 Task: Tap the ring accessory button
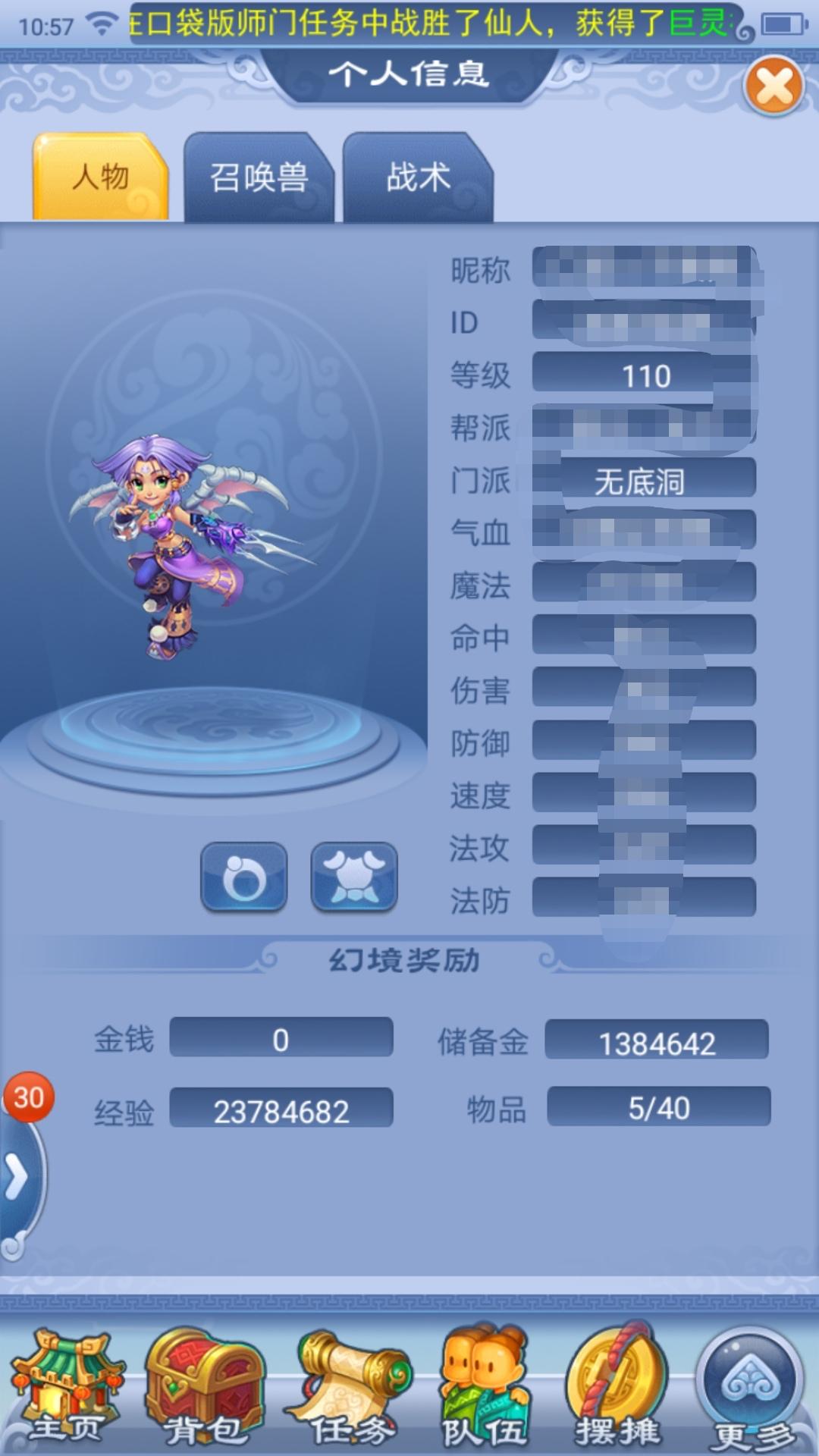(244, 877)
